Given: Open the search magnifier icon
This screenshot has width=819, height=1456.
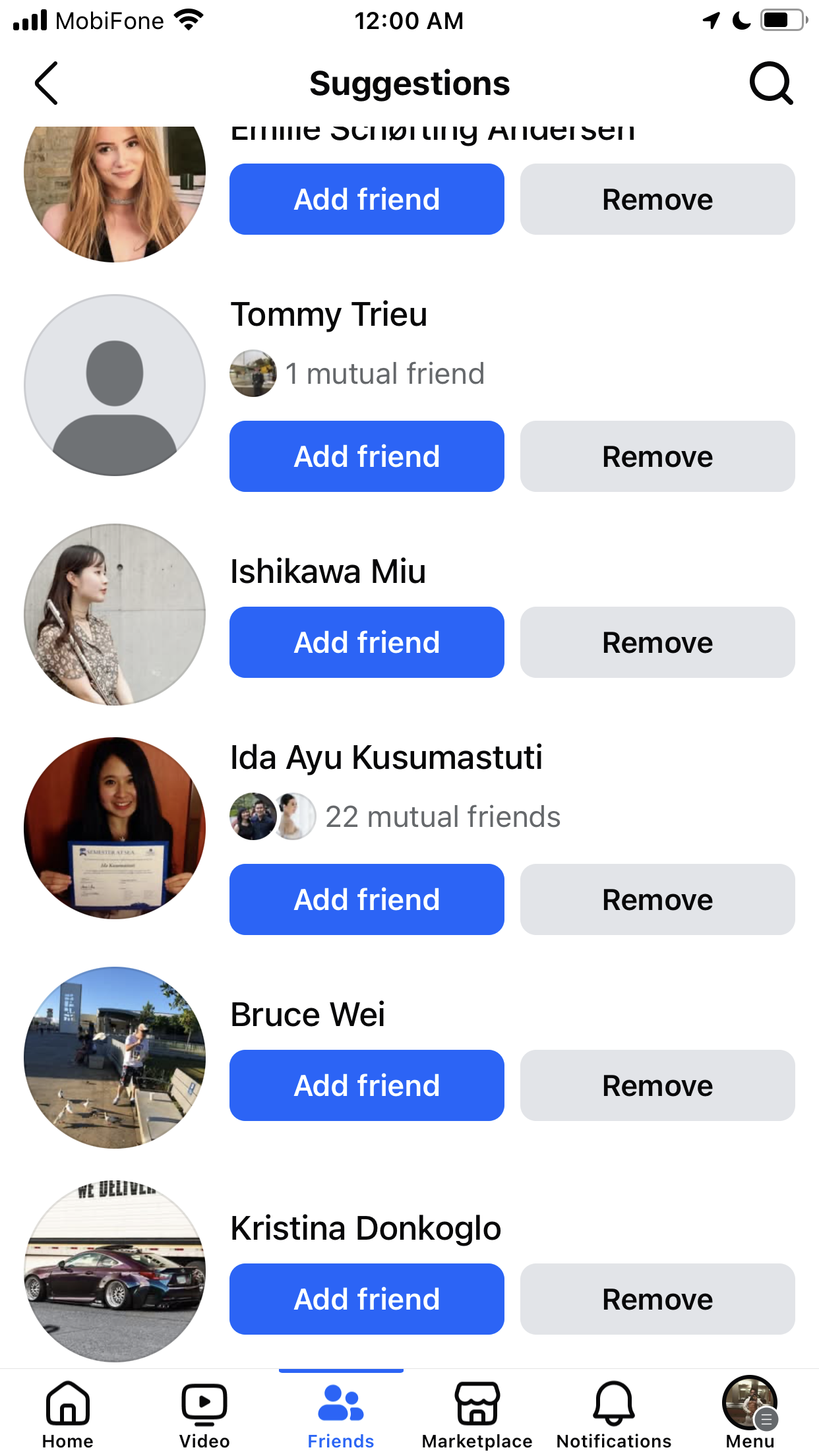Looking at the screenshot, I should [771, 83].
